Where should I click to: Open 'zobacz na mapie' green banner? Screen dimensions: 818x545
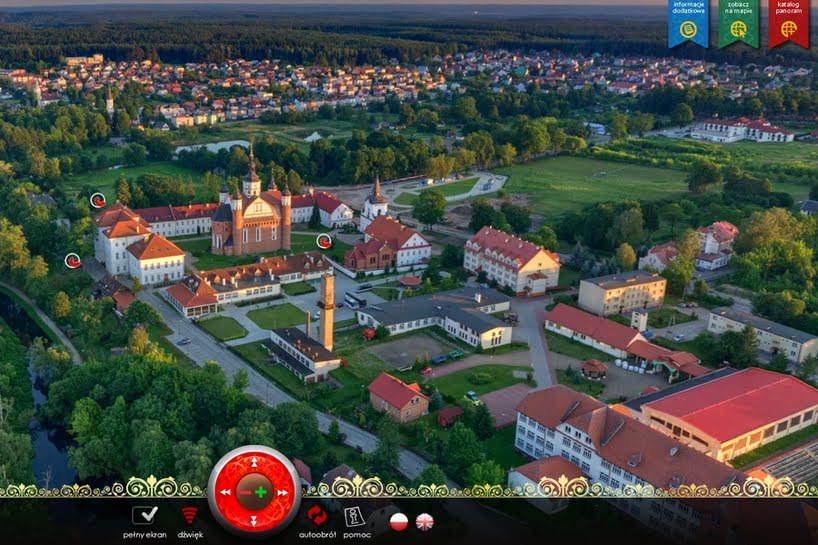point(738,22)
